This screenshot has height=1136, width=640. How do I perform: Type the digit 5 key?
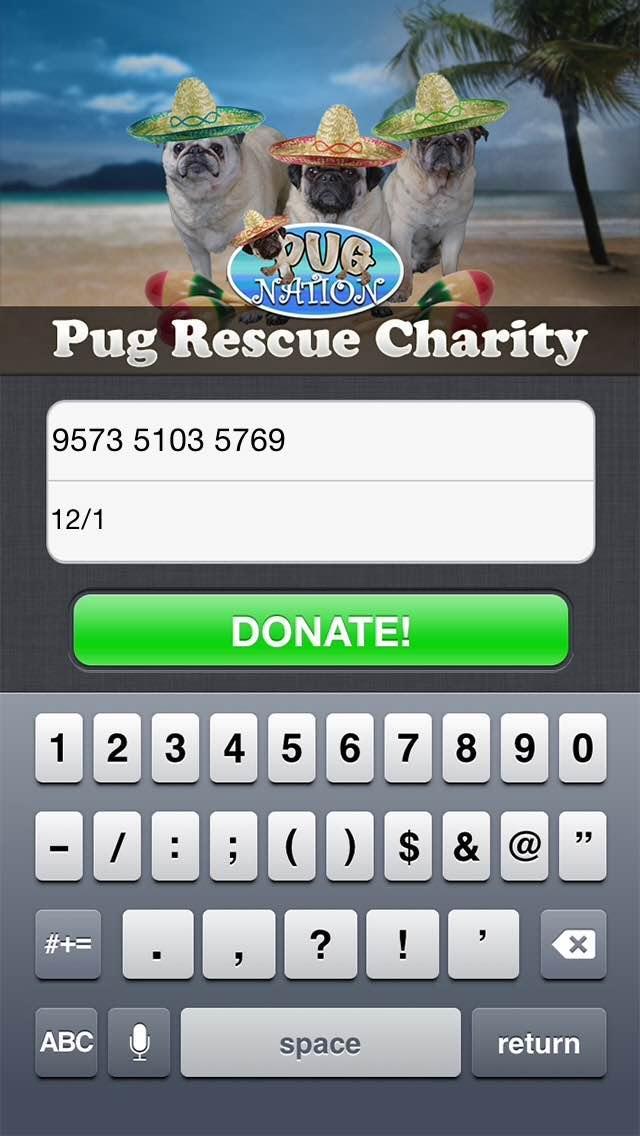pos(291,748)
